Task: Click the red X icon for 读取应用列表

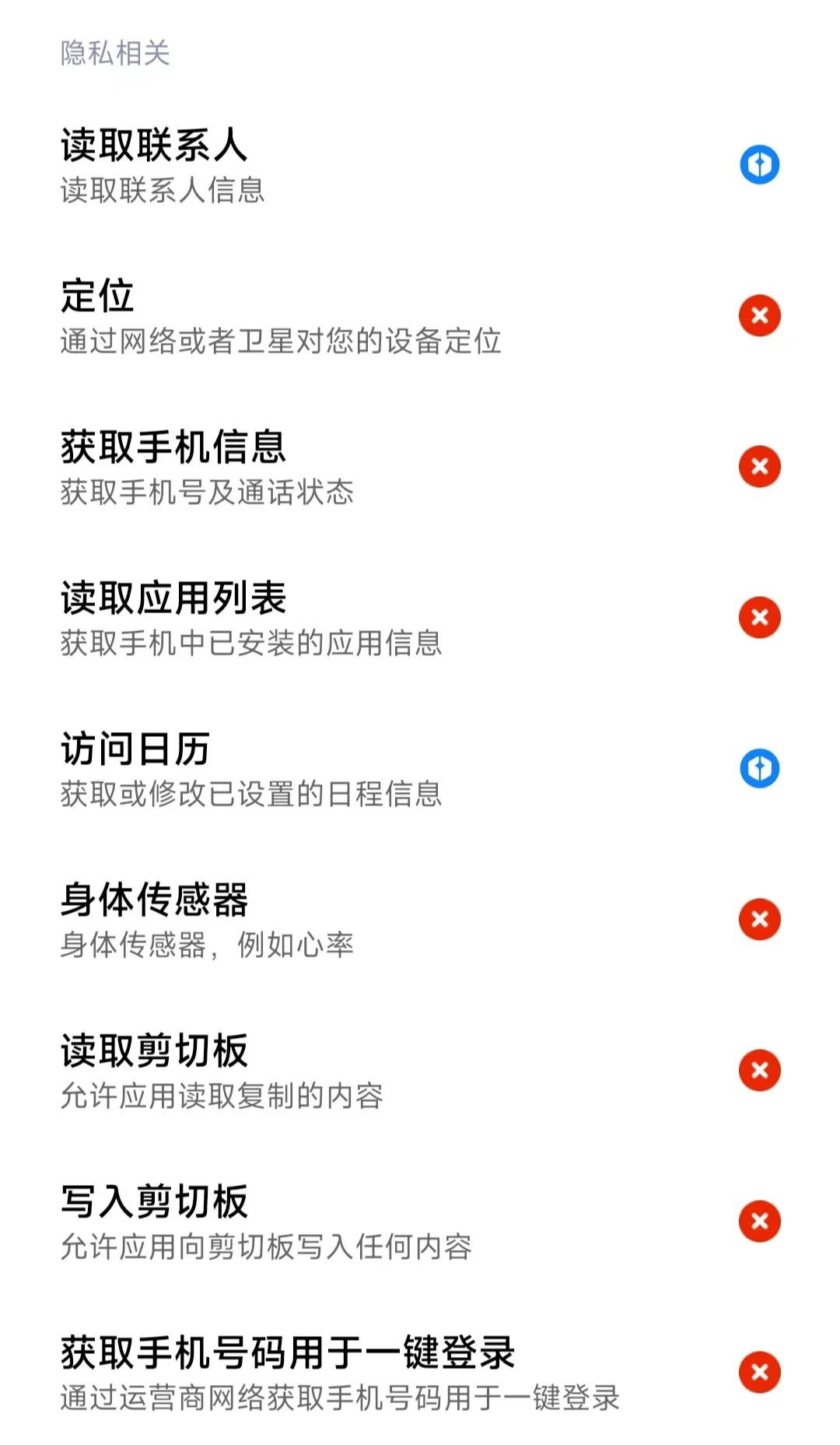Action: pyautogui.click(x=760, y=617)
